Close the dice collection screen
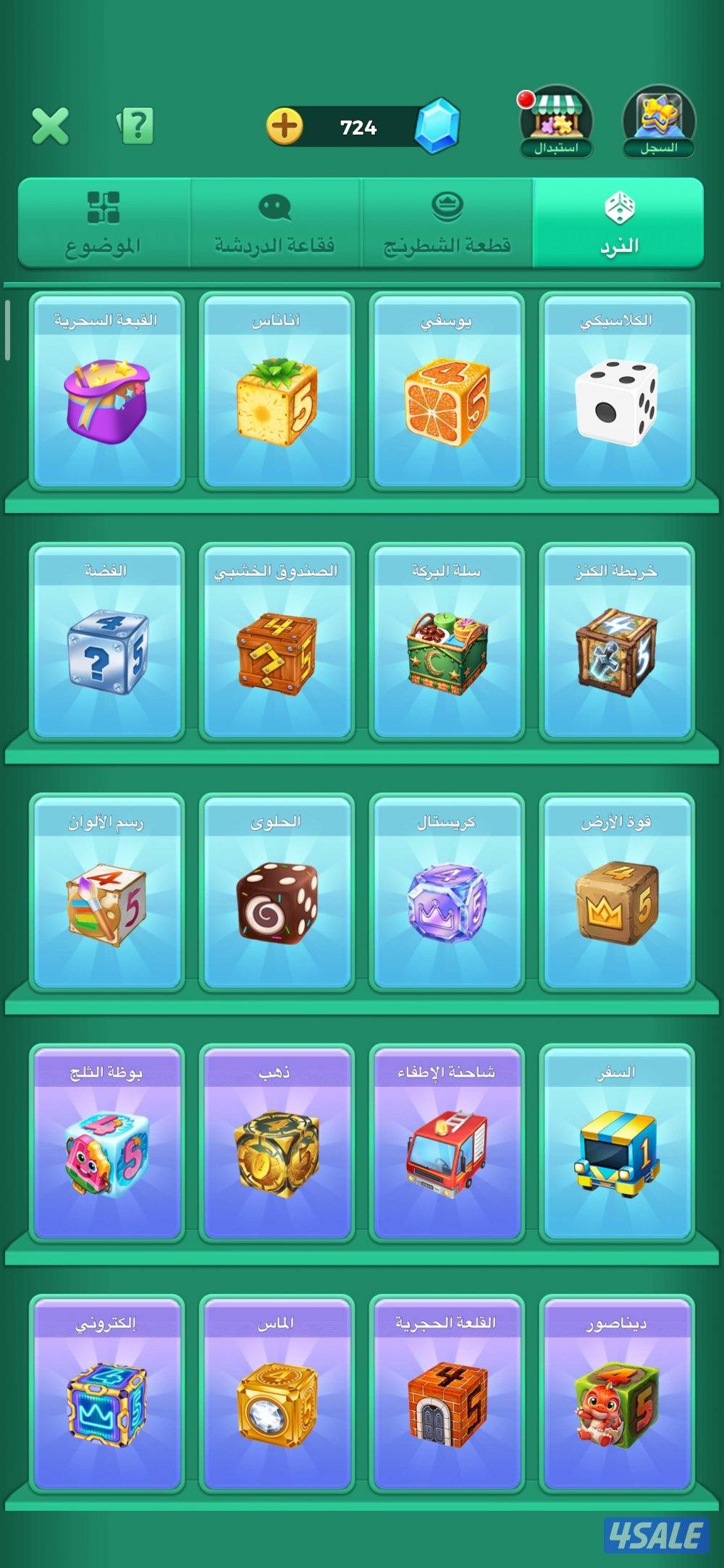The height and width of the screenshot is (1568, 724). click(51, 127)
